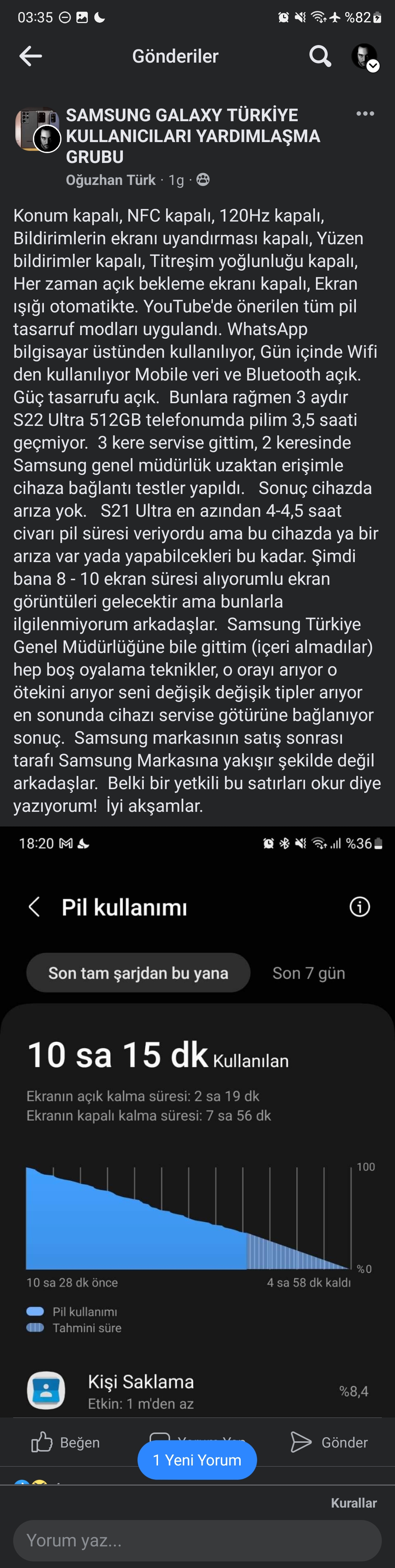Open search in the Gönderiler header

tap(320, 56)
